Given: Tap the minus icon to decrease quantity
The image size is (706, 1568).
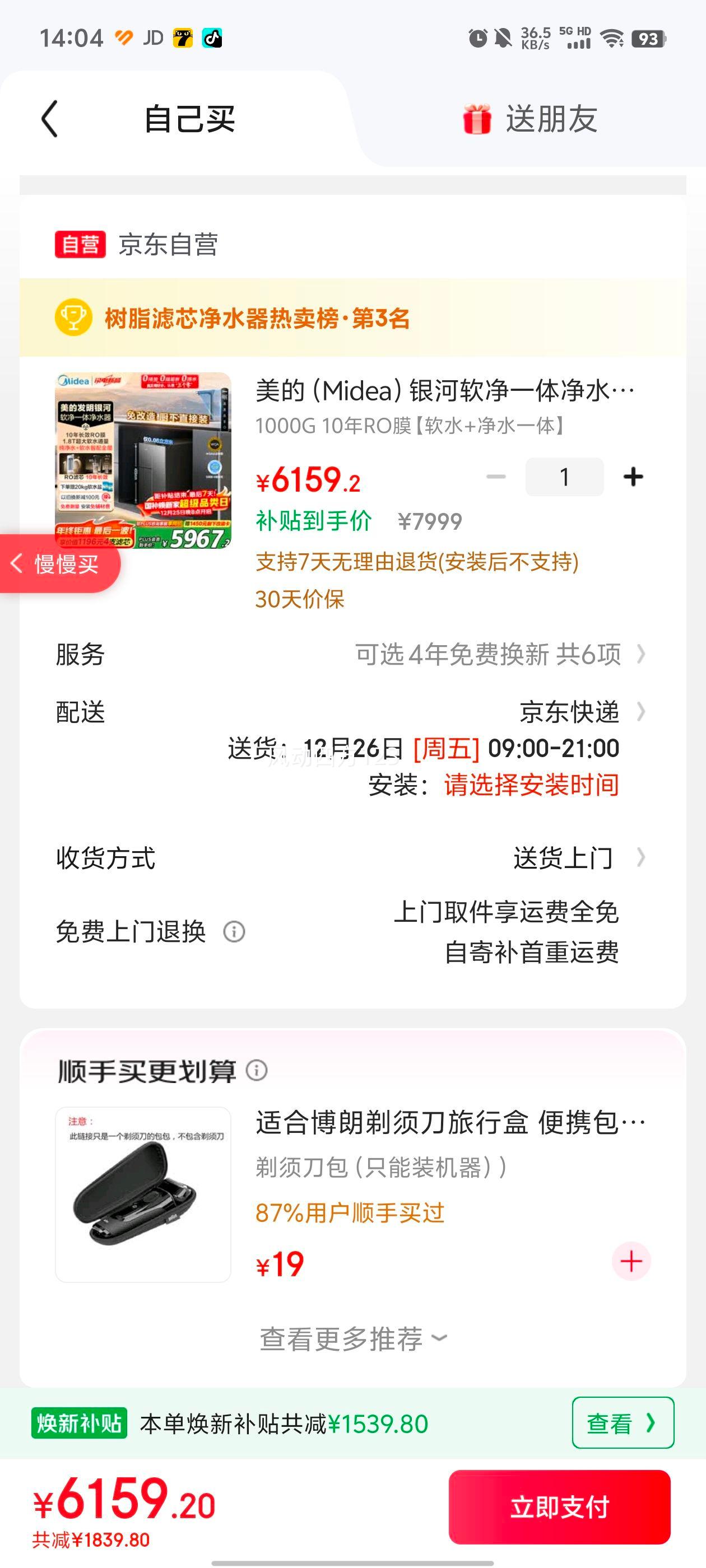Looking at the screenshot, I should 495,476.
